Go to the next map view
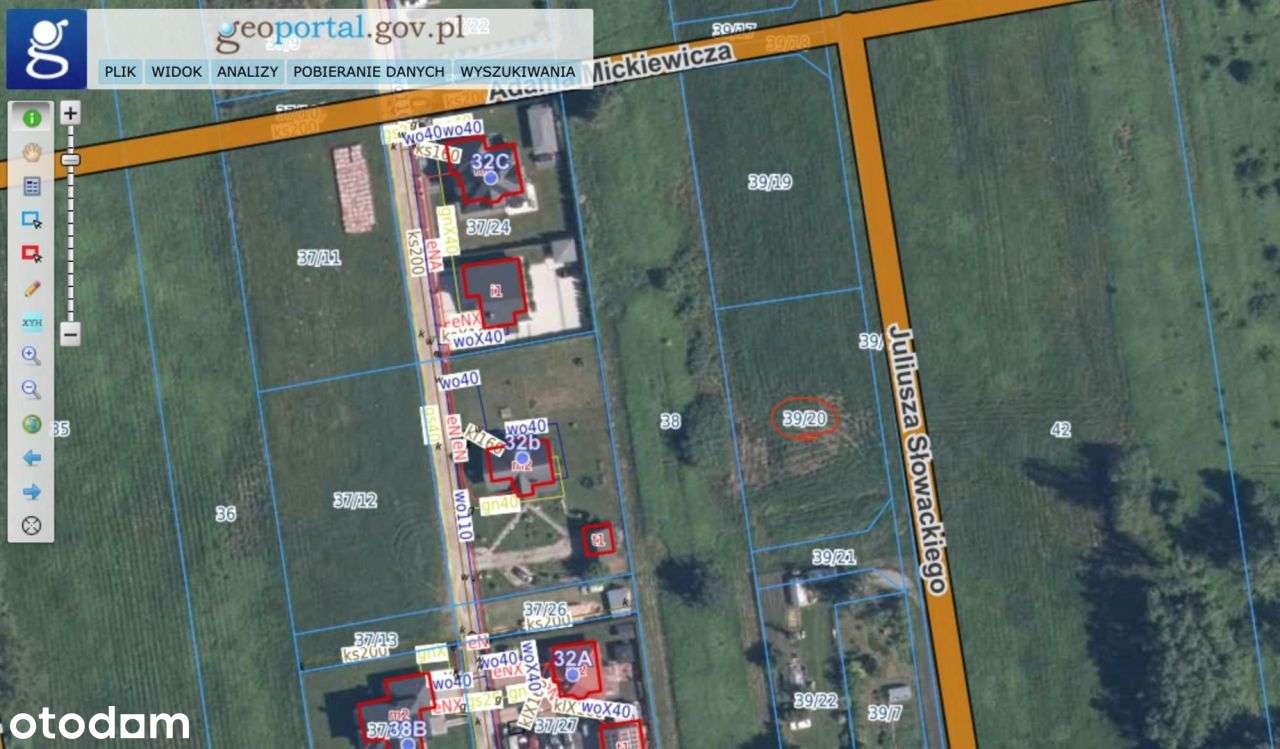The height and width of the screenshot is (749, 1280). tap(32, 491)
